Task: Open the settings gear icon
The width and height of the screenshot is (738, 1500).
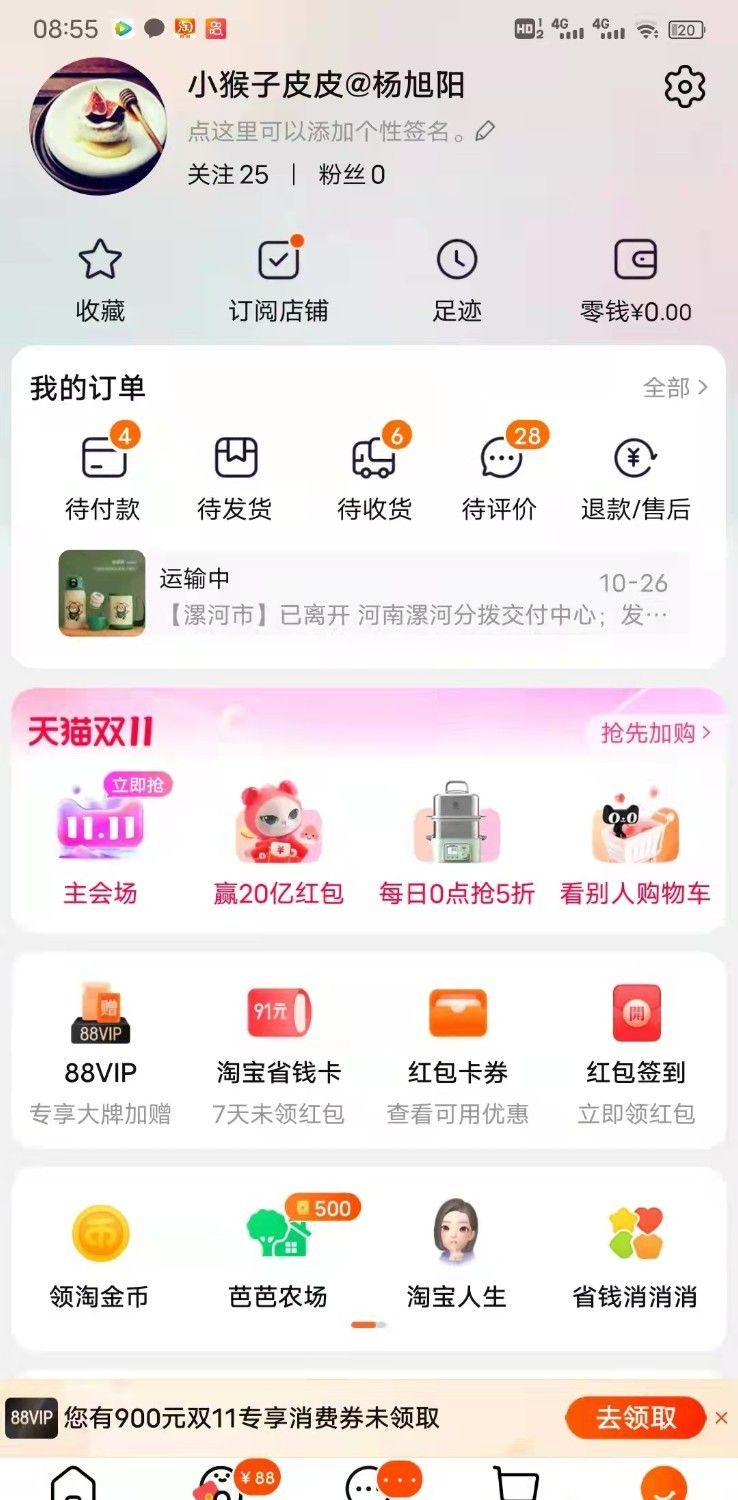Action: [685, 87]
